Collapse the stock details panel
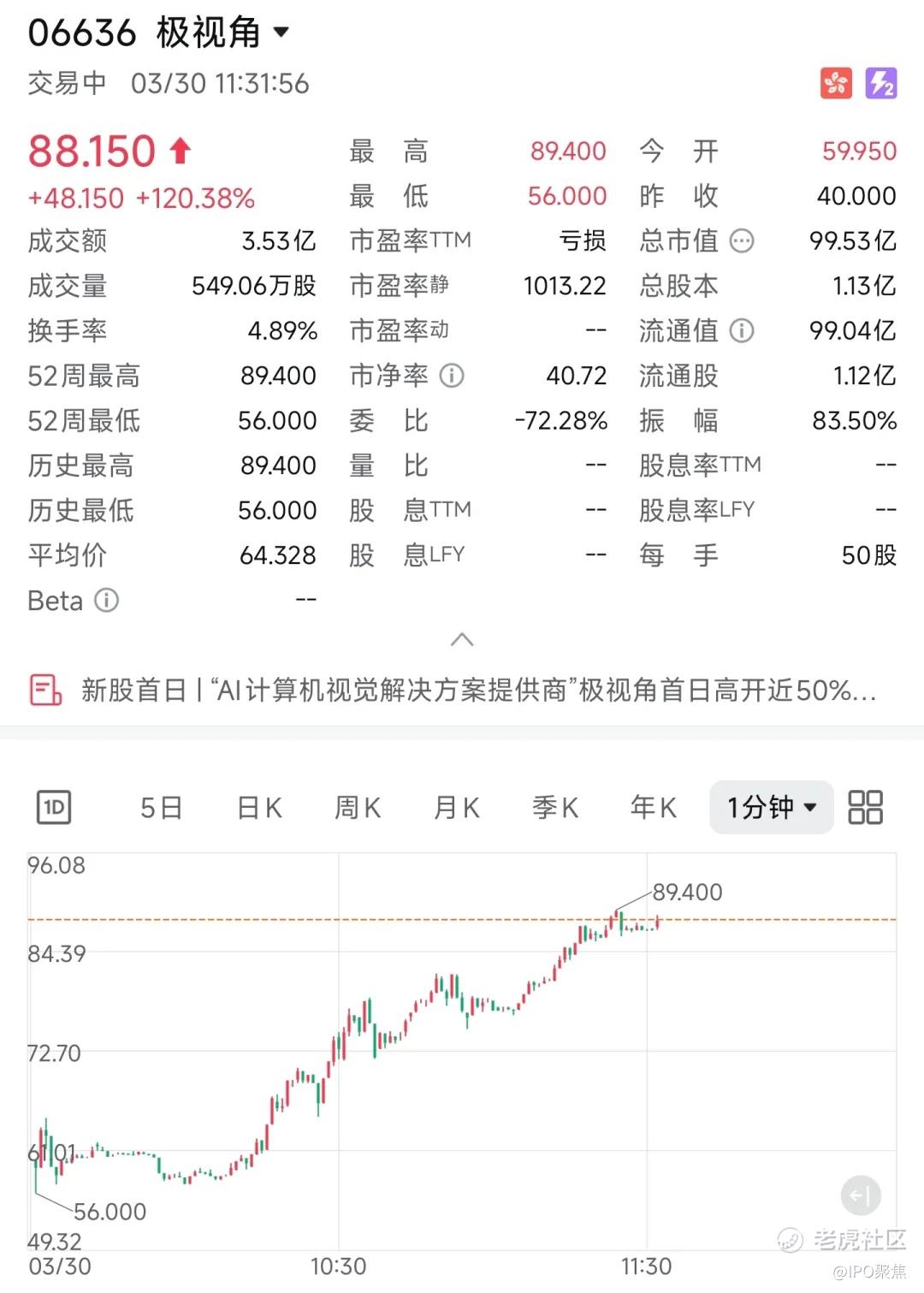This screenshot has width=924, height=1293. coord(462,640)
